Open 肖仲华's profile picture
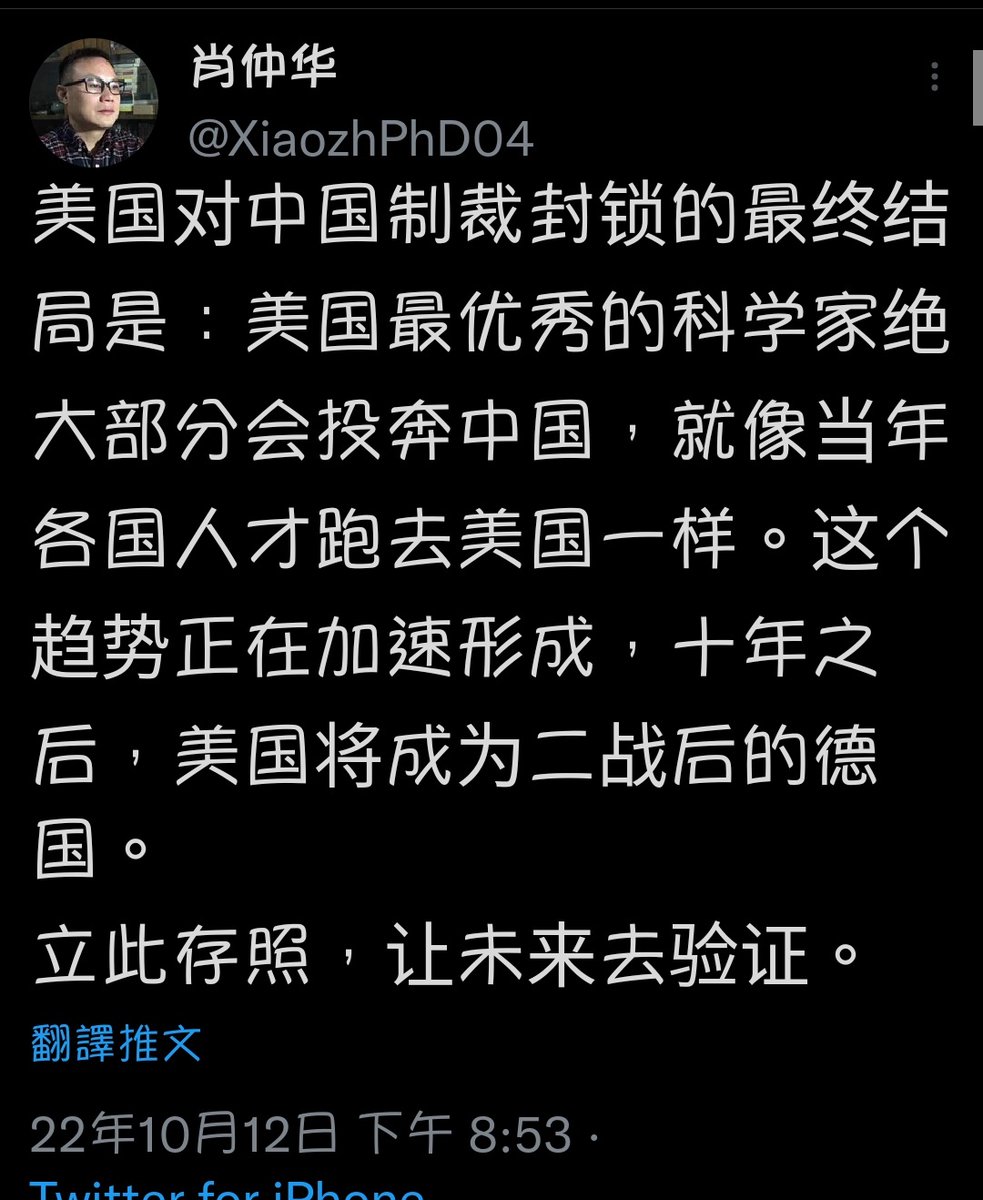Screen dimensions: 983x1200 click(93, 102)
